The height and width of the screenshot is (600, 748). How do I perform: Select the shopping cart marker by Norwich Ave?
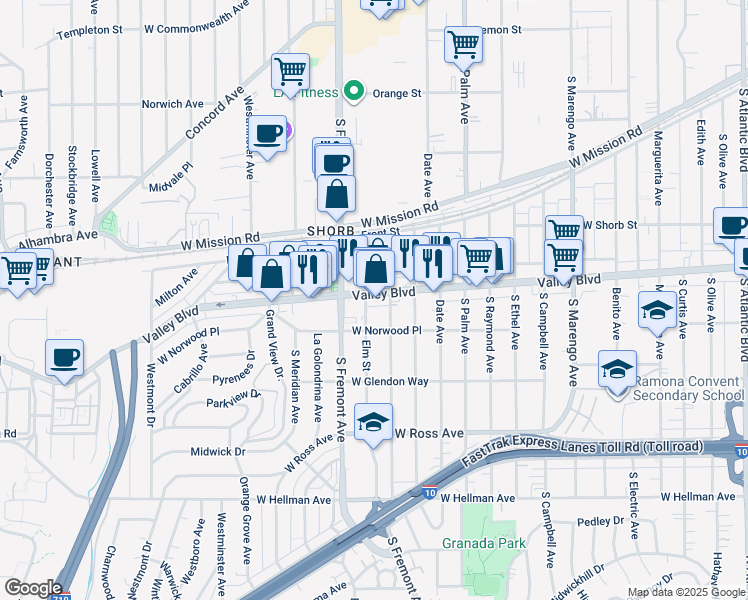point(290,72)
